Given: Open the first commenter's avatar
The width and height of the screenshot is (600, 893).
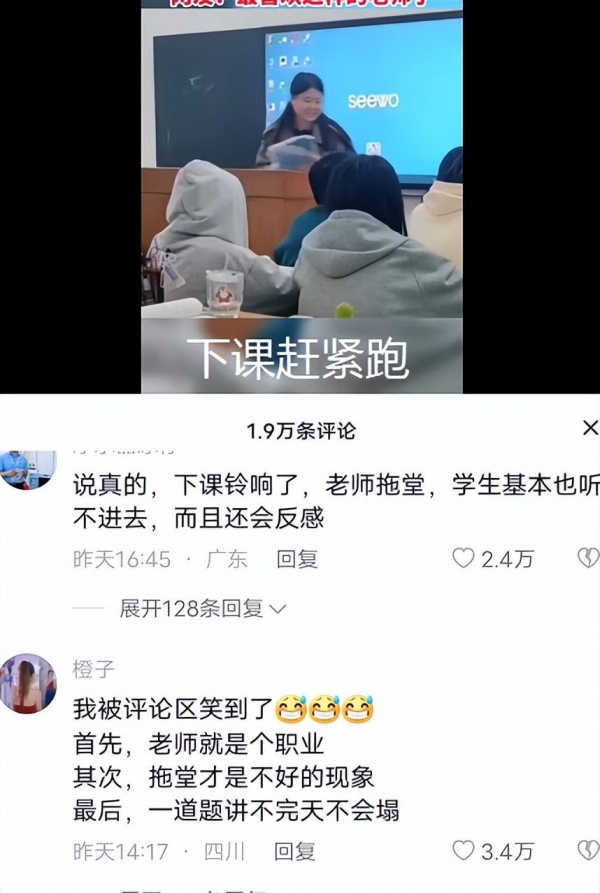Looking at the screenshot, I should tap(28, 468).
